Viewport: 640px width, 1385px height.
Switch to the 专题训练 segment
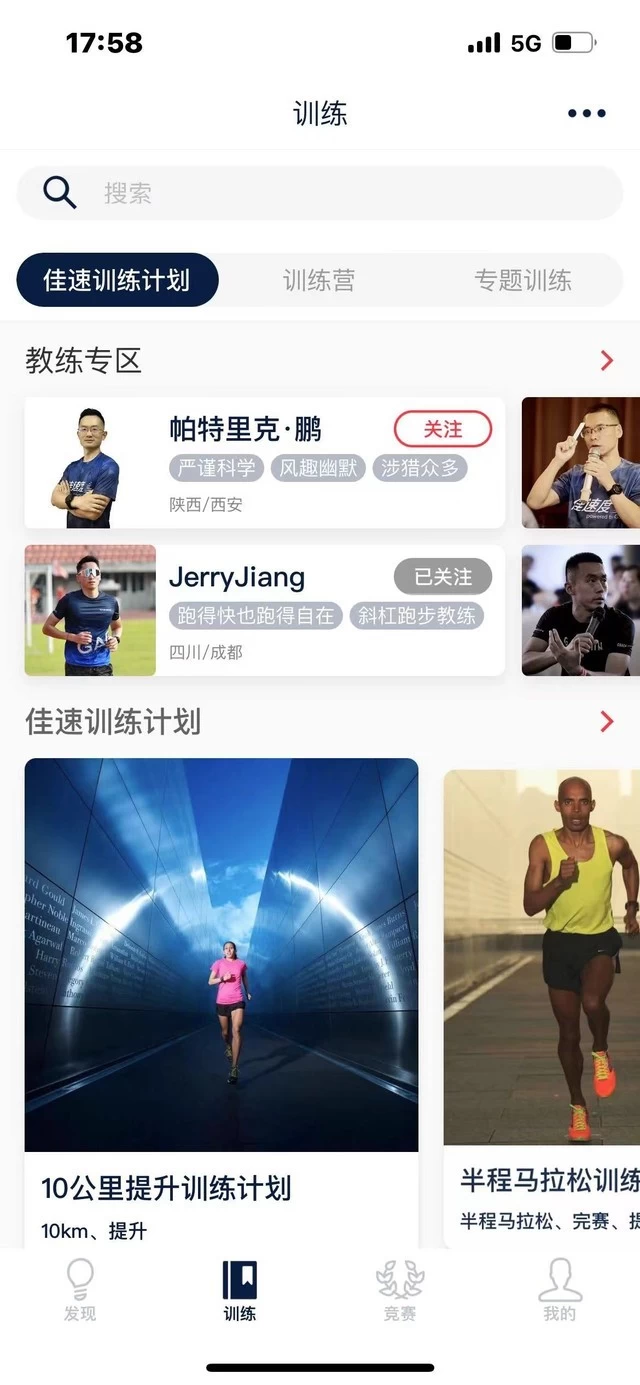pos(522,280)
